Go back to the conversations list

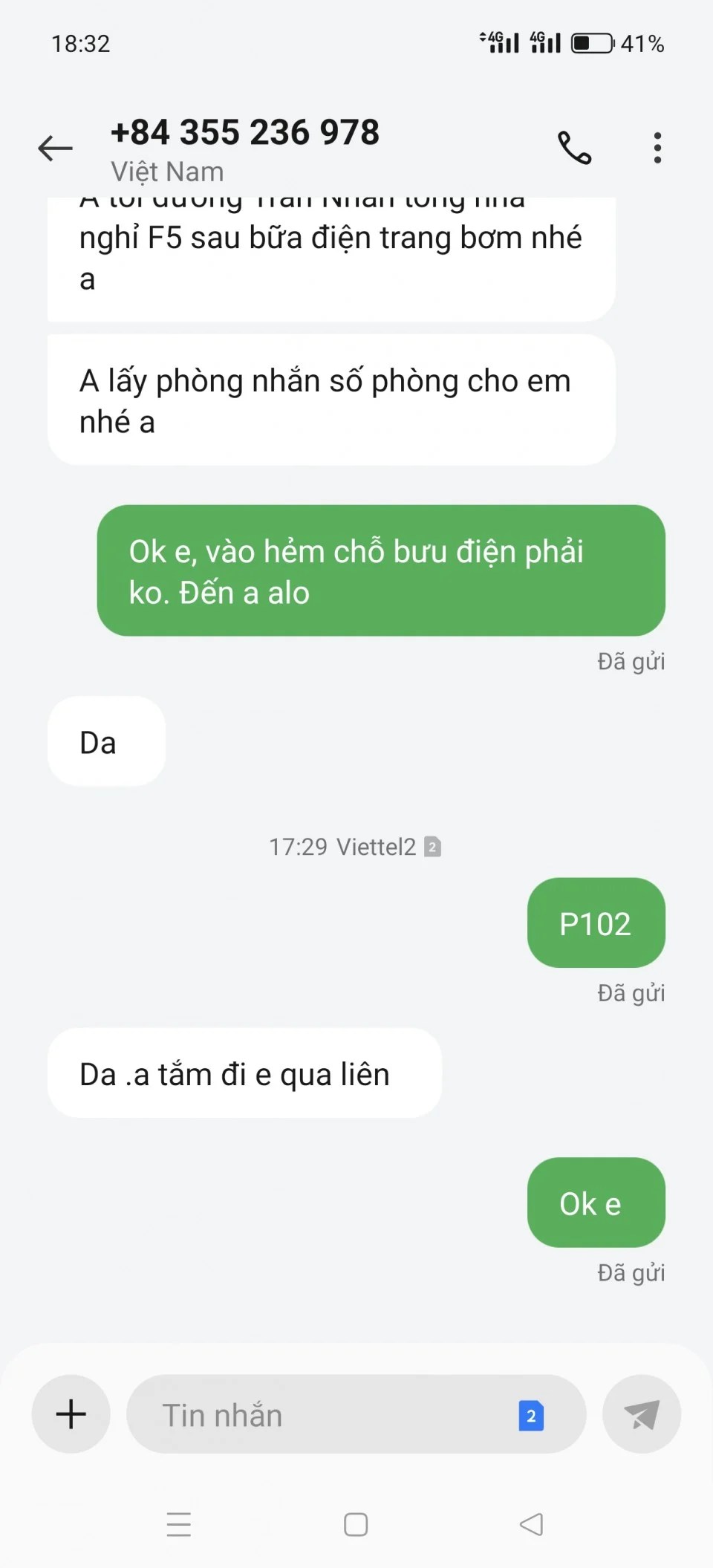(x=56, y=149)
